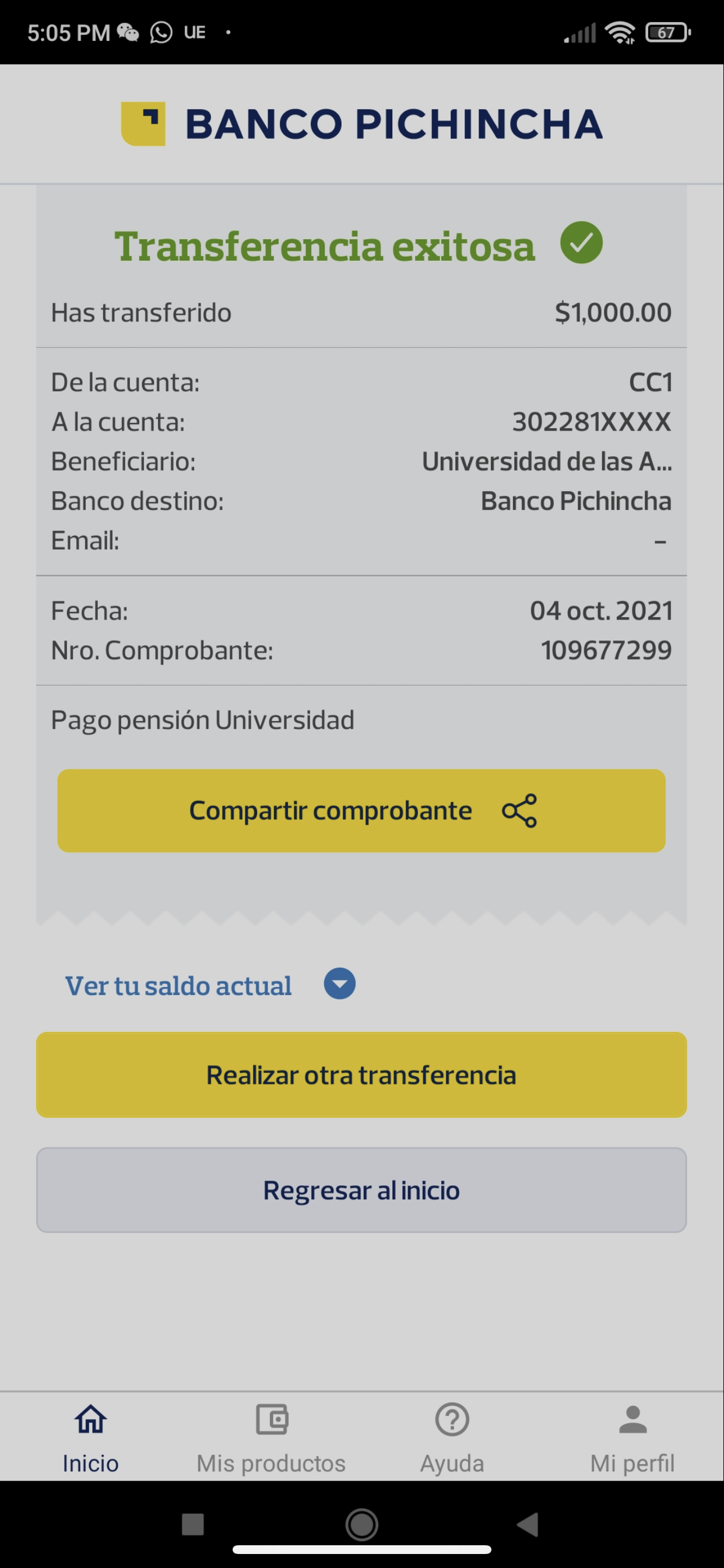
Task: Tap Realizar otra transferencia
Action: pyautogui.click(x=361, y=1074)
